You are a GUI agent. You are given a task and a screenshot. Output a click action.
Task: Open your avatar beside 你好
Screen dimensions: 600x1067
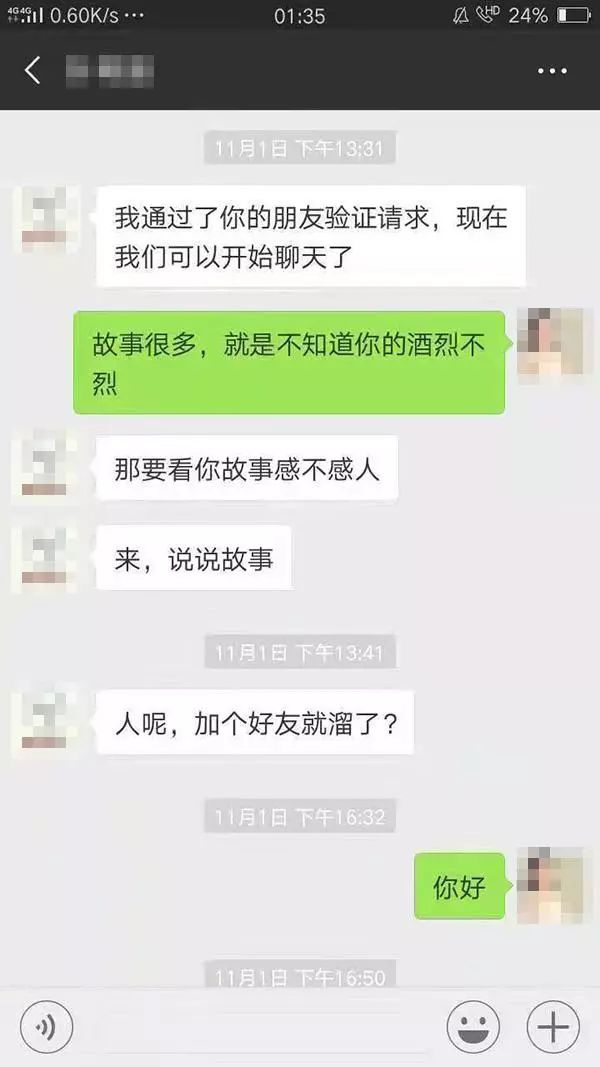point(548,885)
